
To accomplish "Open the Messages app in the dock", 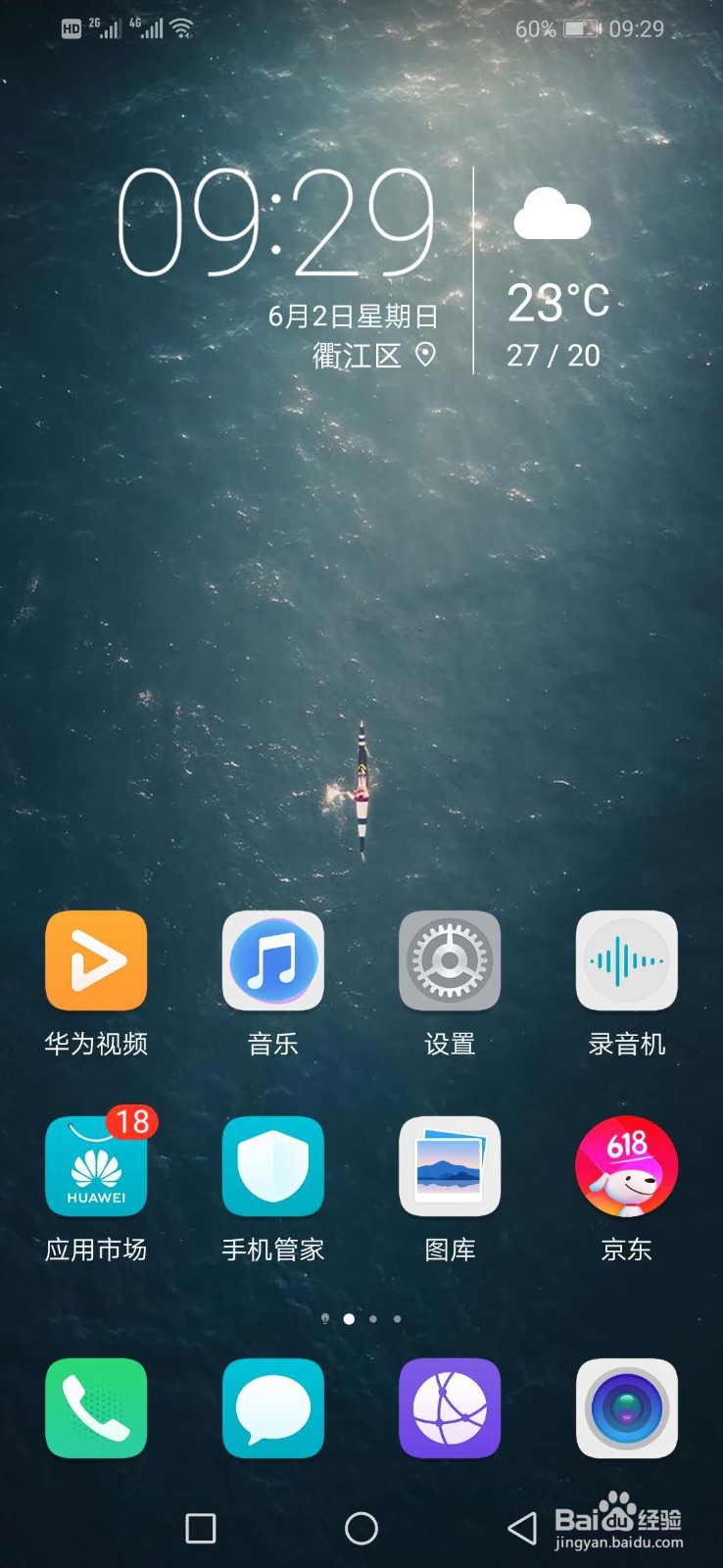I will pos(272,1408).
